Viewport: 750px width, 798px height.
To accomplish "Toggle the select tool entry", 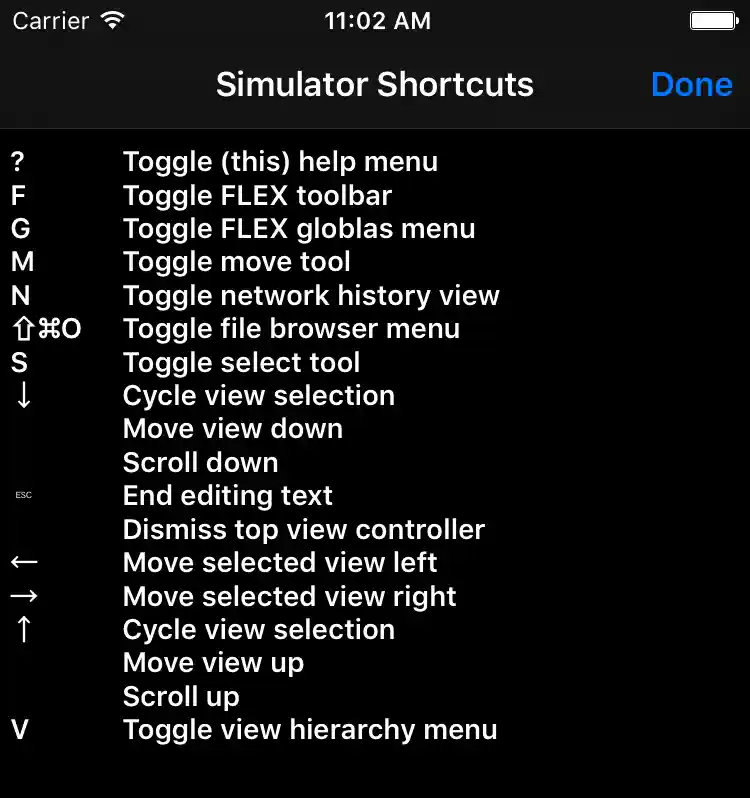I will (241, 362).
